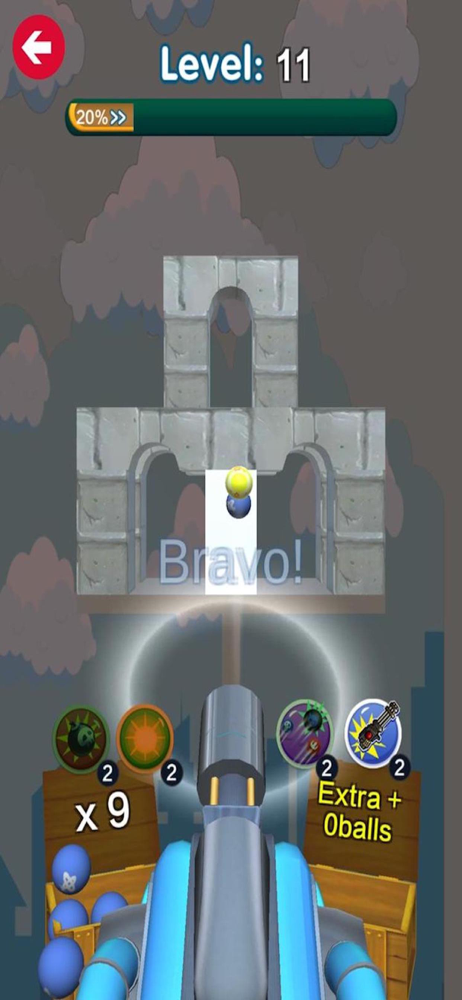Go back with the red arrow button
Viewport: 462px width, 1000px height.
coord(39,47)
